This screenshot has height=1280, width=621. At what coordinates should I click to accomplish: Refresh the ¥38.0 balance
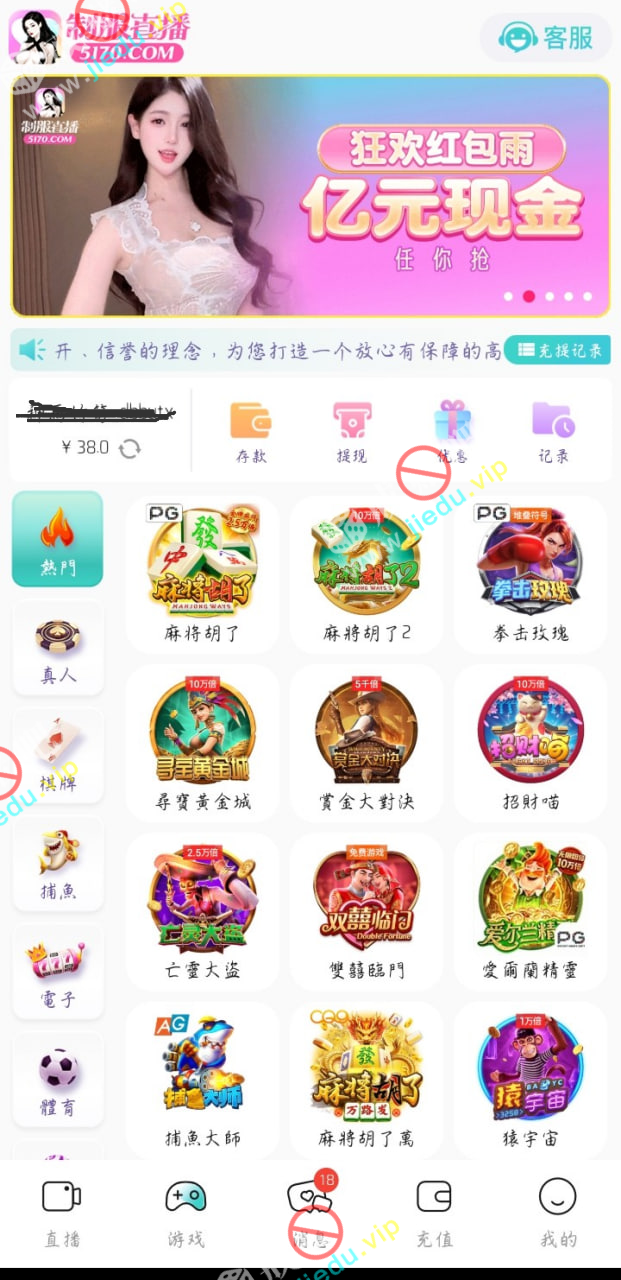[x=130, y=449]
